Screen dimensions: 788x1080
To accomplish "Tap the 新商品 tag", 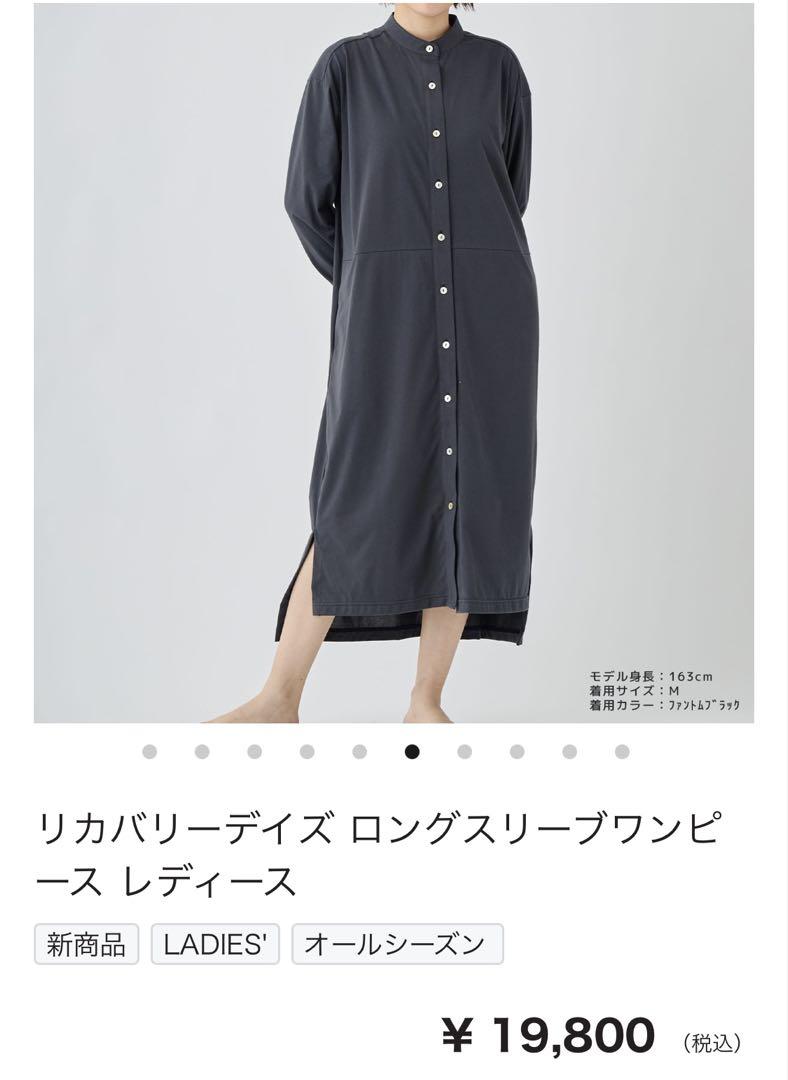I will (x=87, y=944).
